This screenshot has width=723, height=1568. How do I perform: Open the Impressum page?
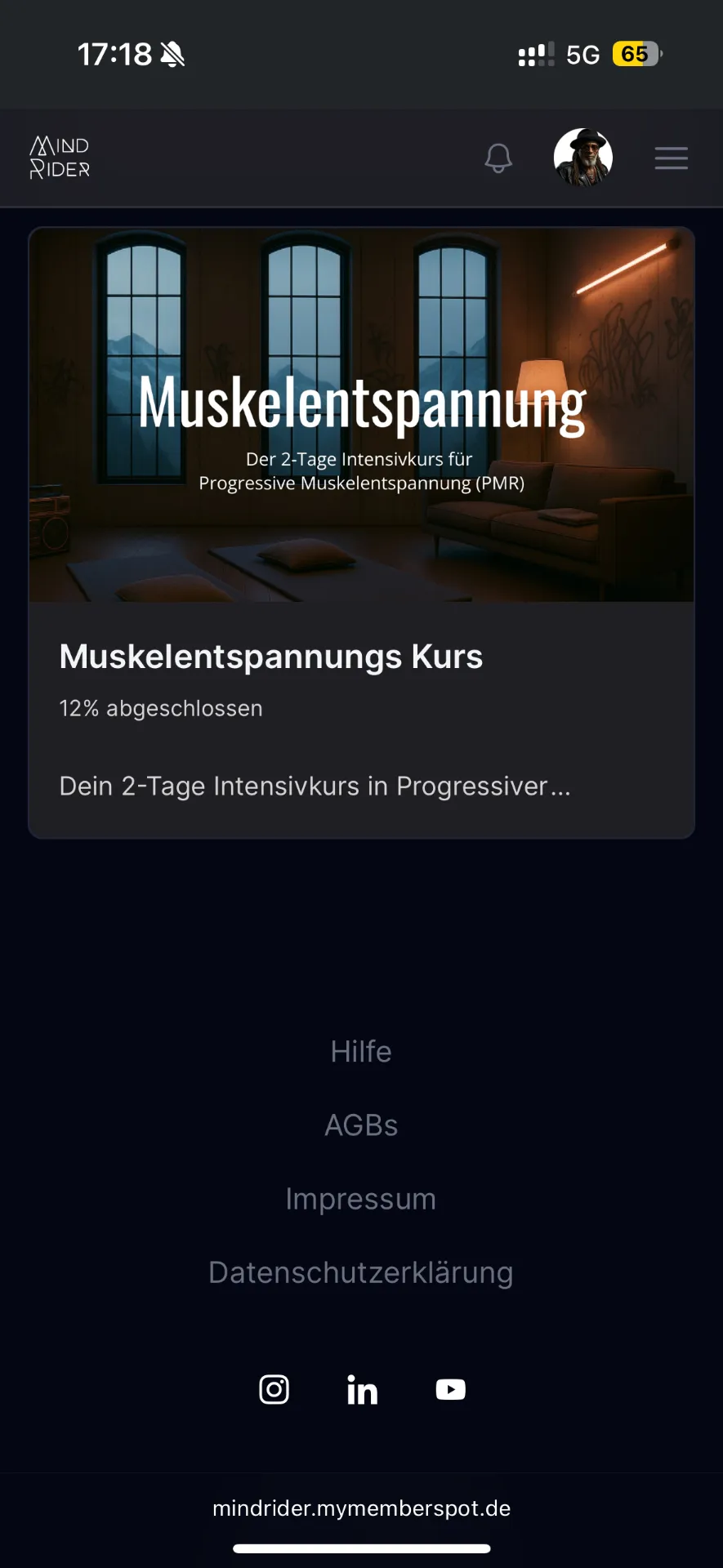360,1199
